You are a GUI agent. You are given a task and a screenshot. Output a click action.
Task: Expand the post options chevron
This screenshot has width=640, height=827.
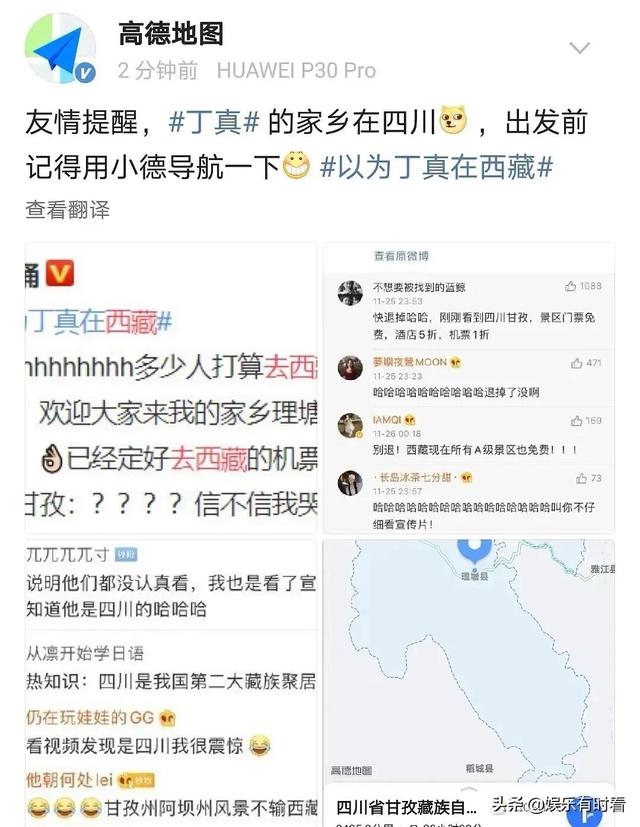[579, 48]
